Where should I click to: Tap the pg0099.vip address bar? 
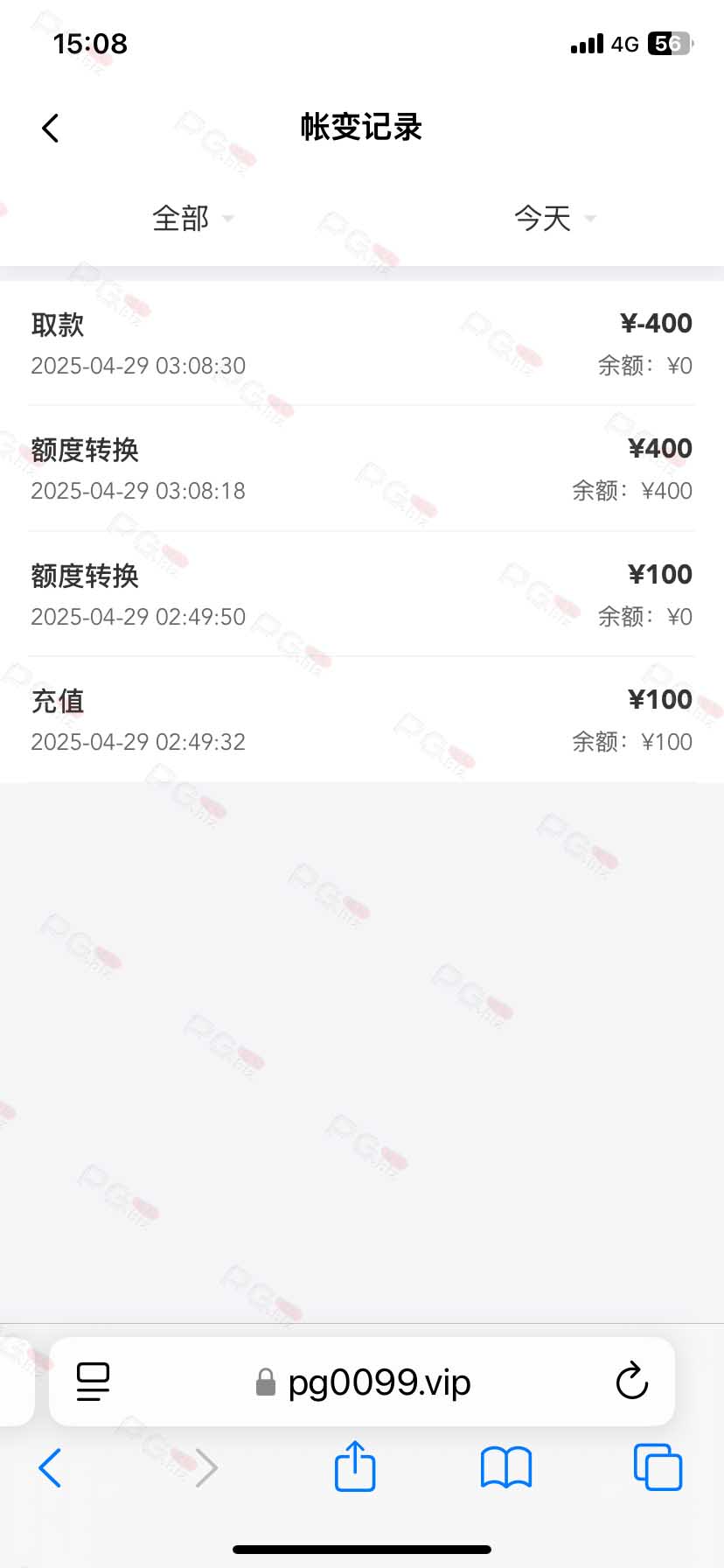coord(362,1382)
